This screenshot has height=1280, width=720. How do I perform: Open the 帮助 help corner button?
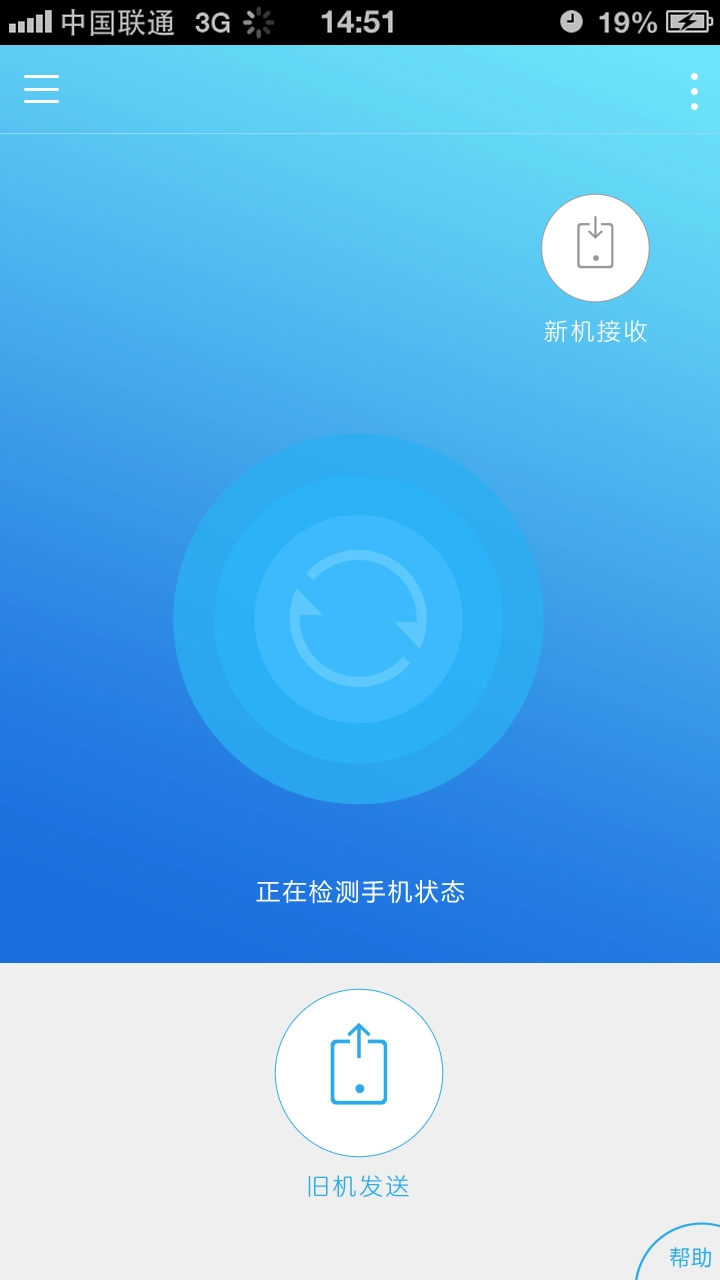689,1257
